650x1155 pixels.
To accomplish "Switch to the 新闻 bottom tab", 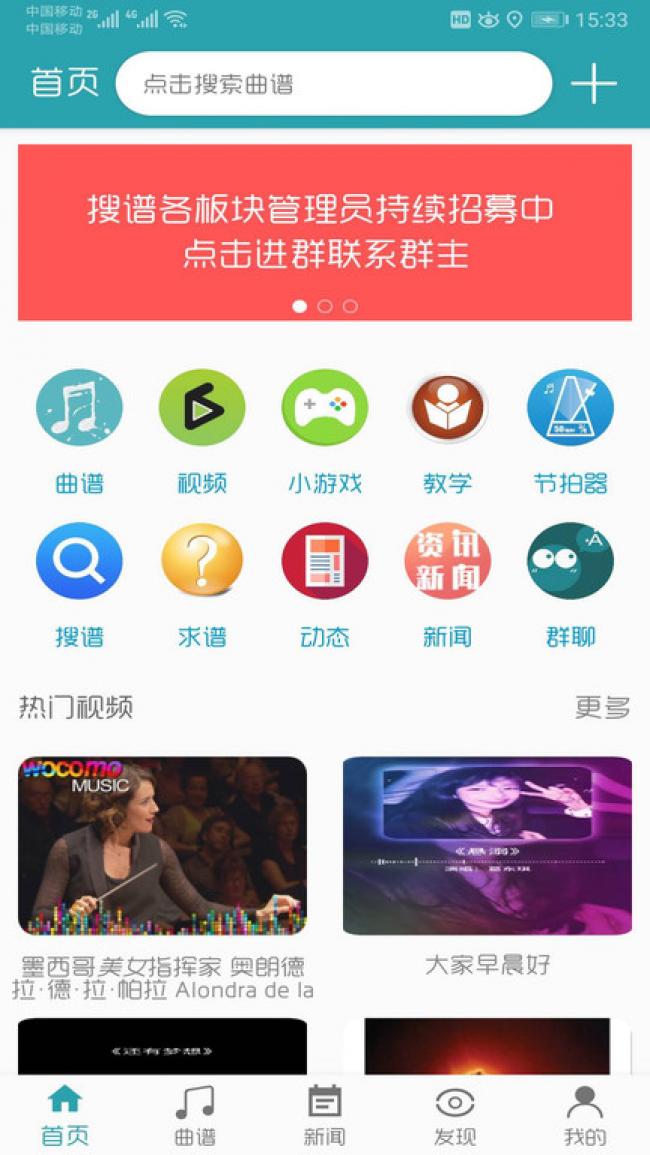I will tap(325, 1115).
